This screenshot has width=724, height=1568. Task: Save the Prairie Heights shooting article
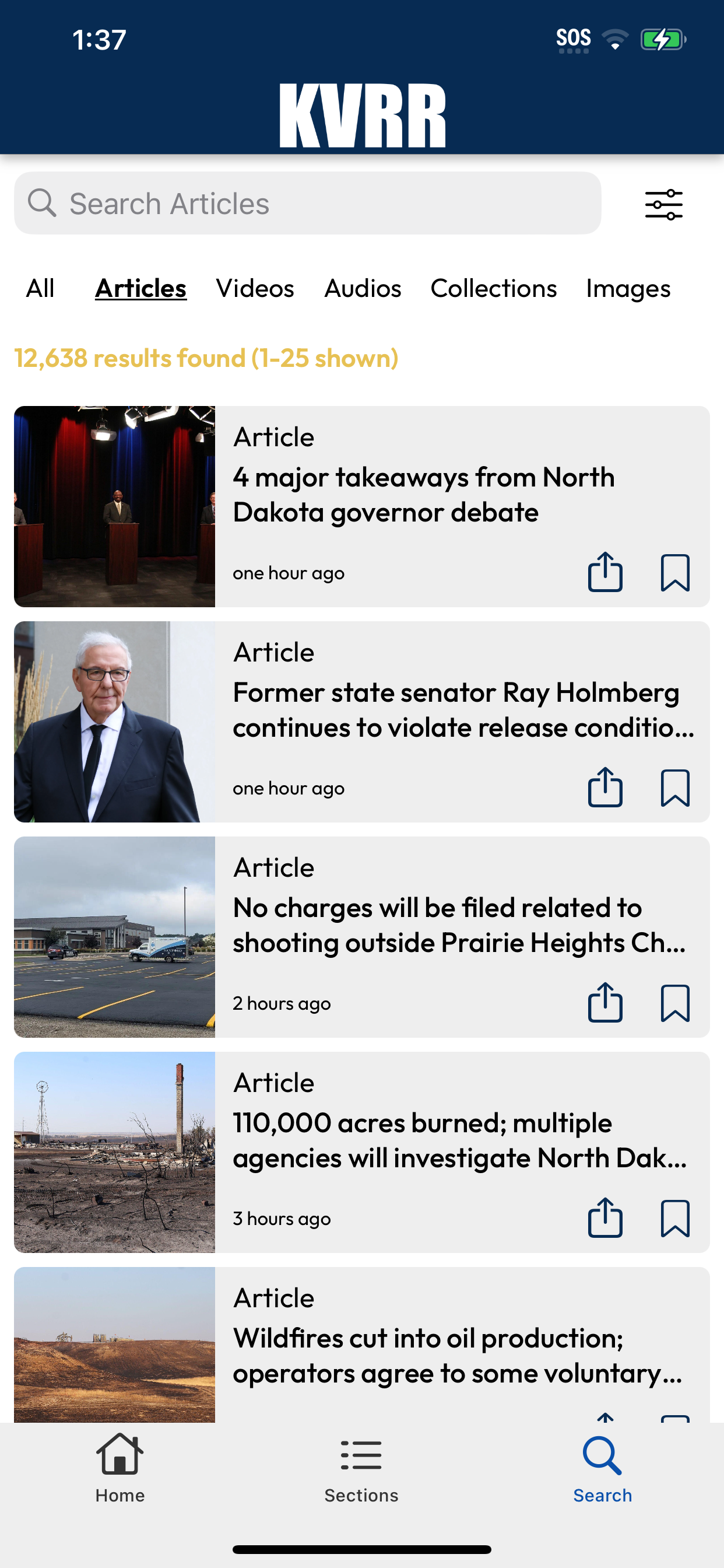click(674, 1003)
